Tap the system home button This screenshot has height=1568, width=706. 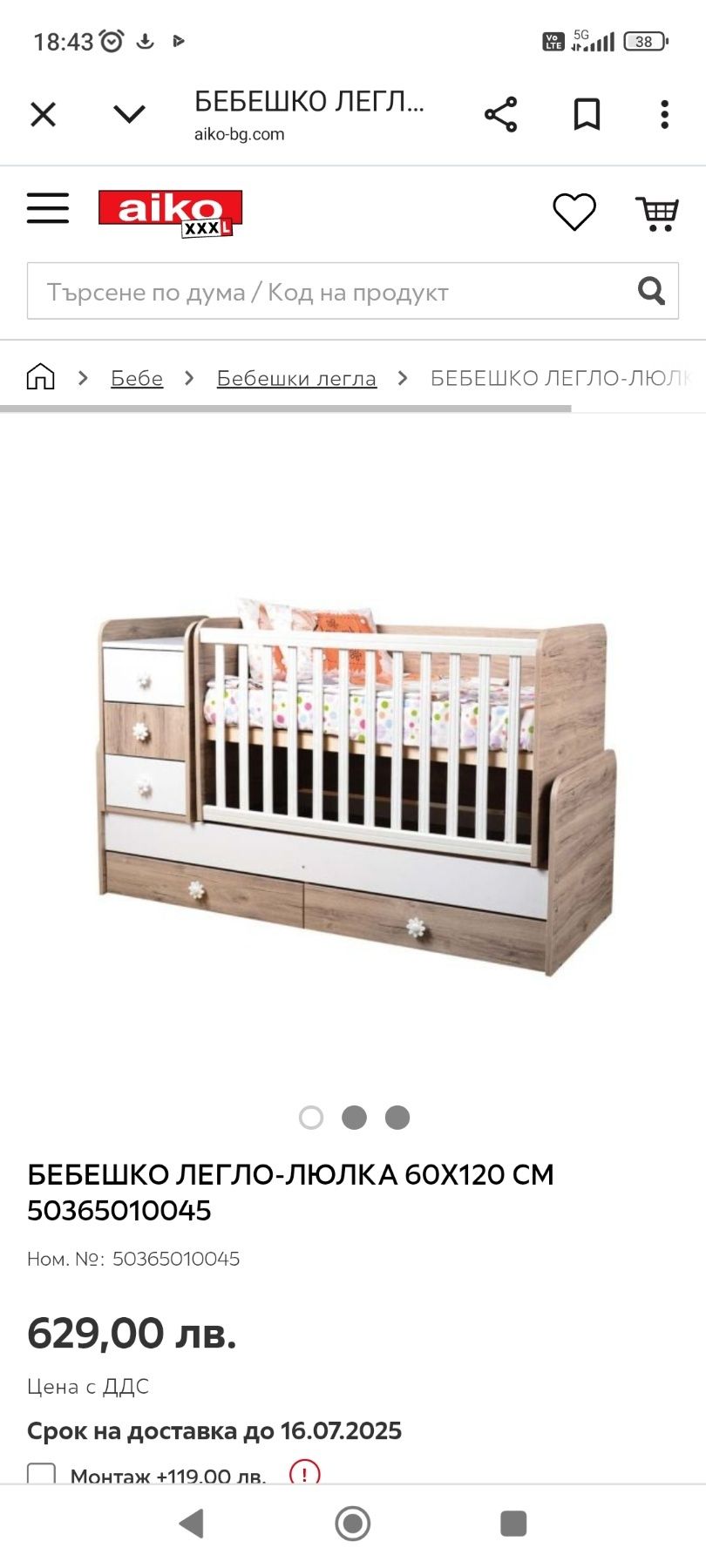[353, 1524]
